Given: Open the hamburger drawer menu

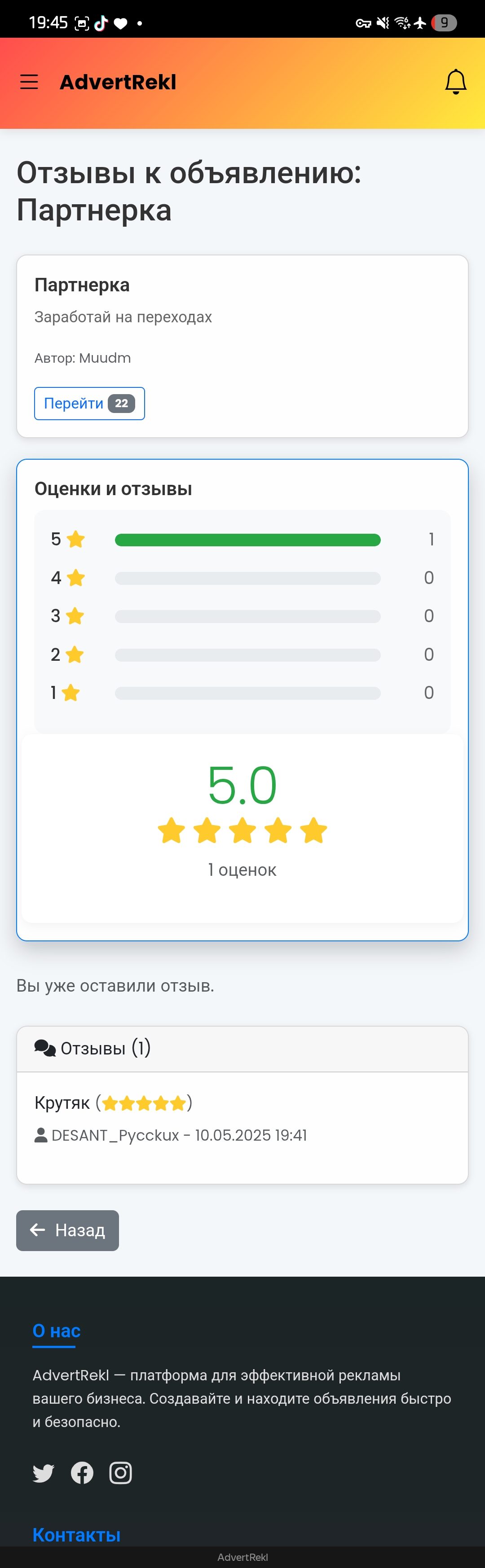Looking at the screenshot, I should click(29, 82).
